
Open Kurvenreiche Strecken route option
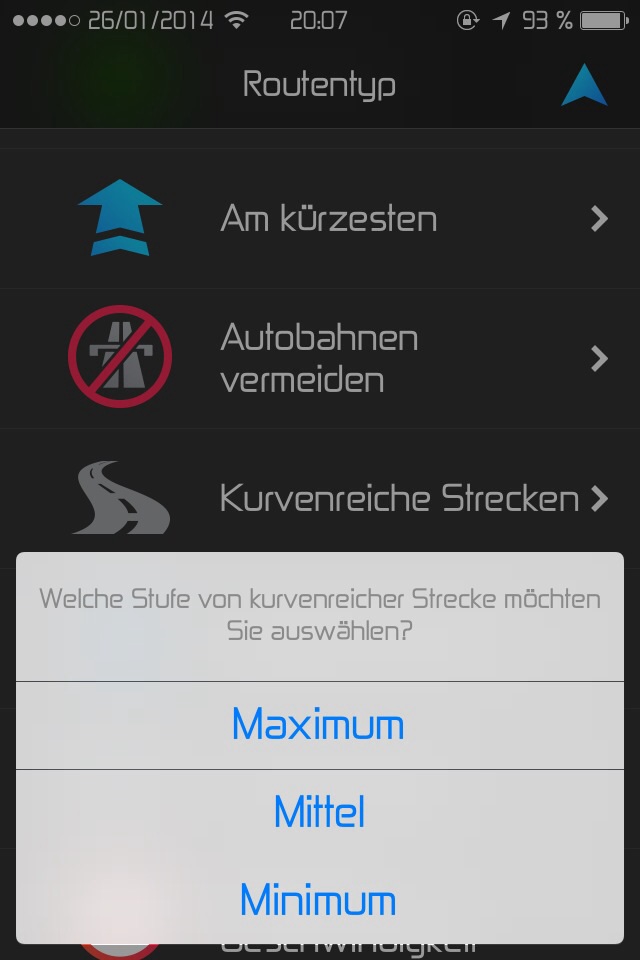(398, 498)
